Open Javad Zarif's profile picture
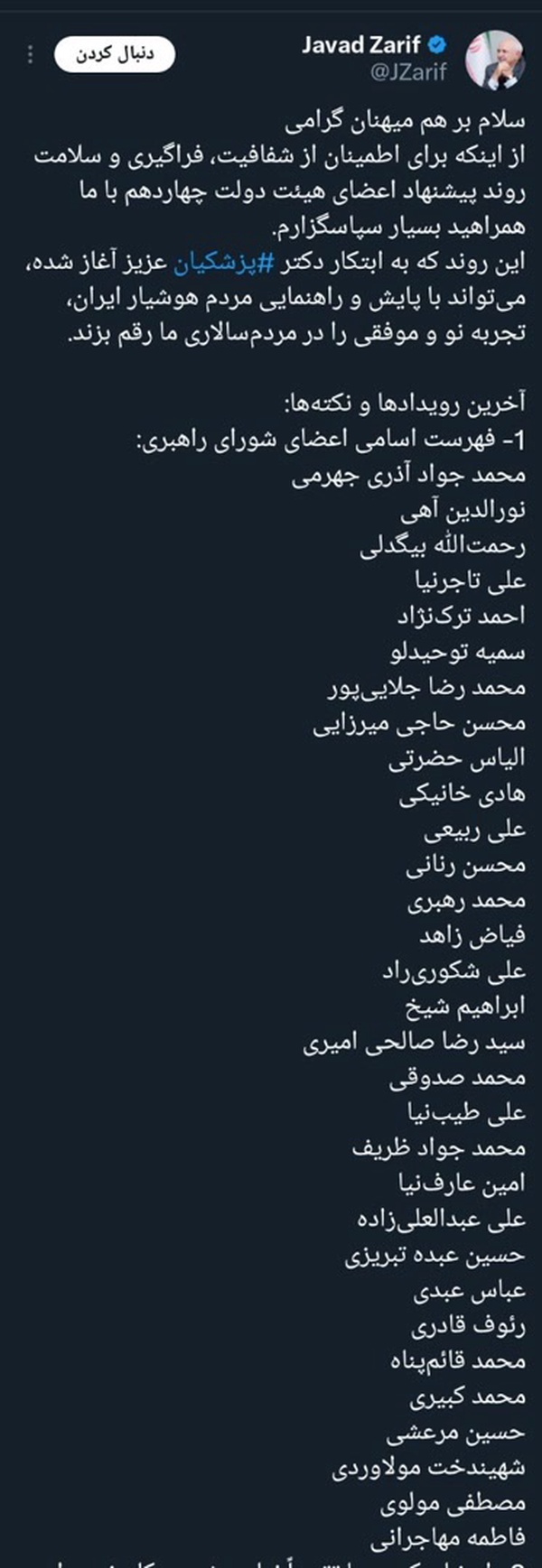Screen dimensions: 542x1568 pos(494,60)
